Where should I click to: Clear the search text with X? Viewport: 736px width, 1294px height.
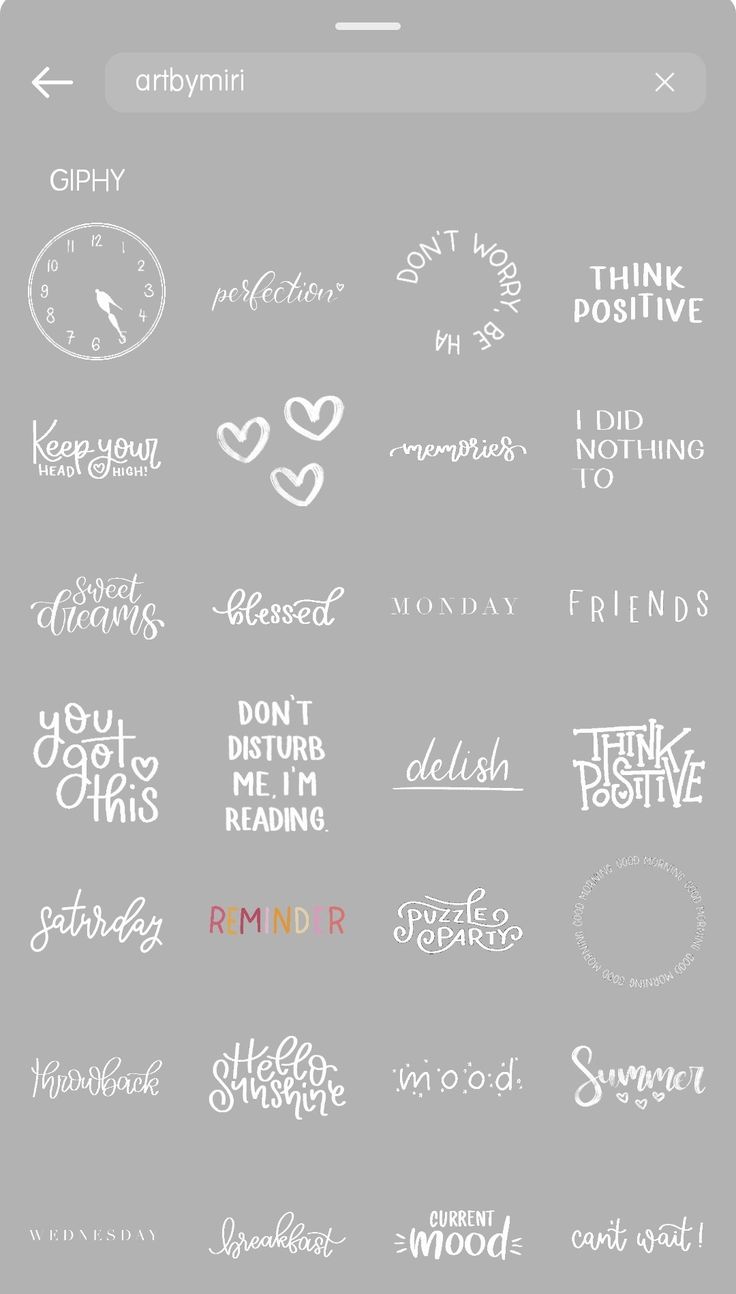pos(665,83)
